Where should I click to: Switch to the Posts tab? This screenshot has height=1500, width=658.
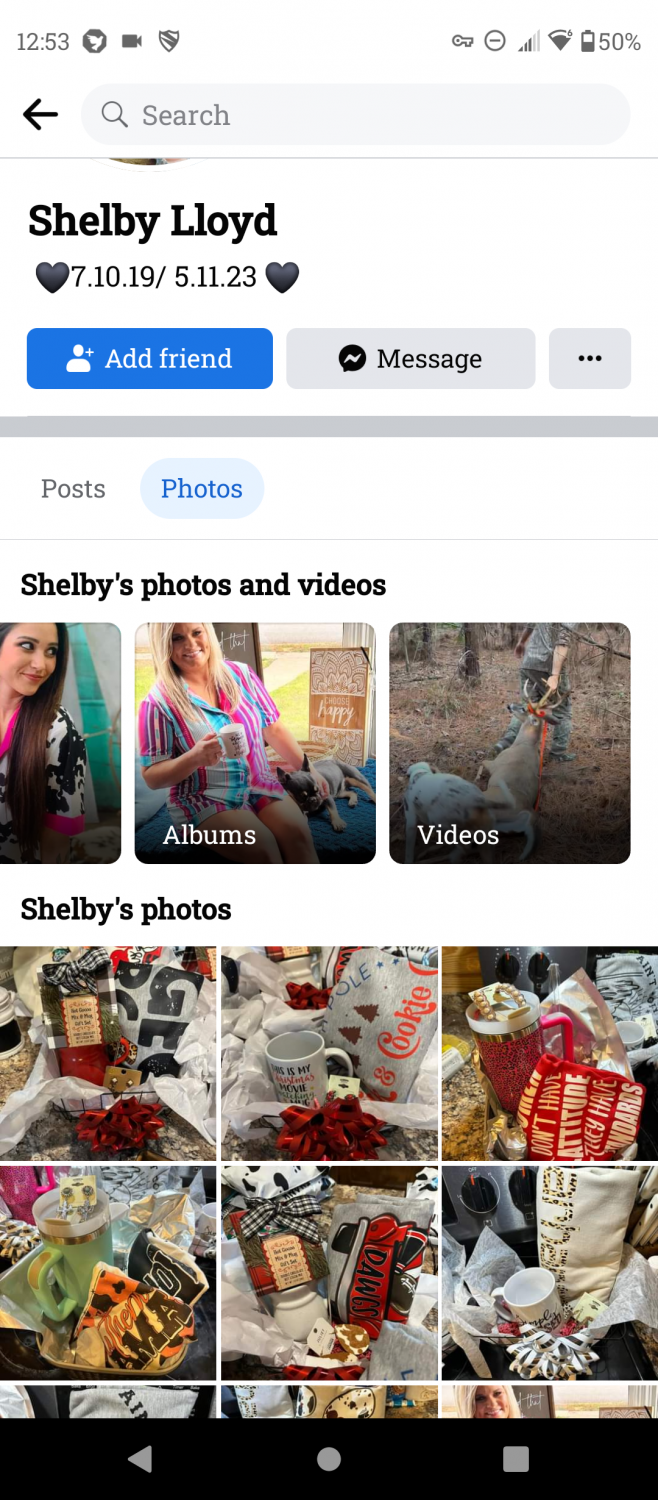[73, 489]
